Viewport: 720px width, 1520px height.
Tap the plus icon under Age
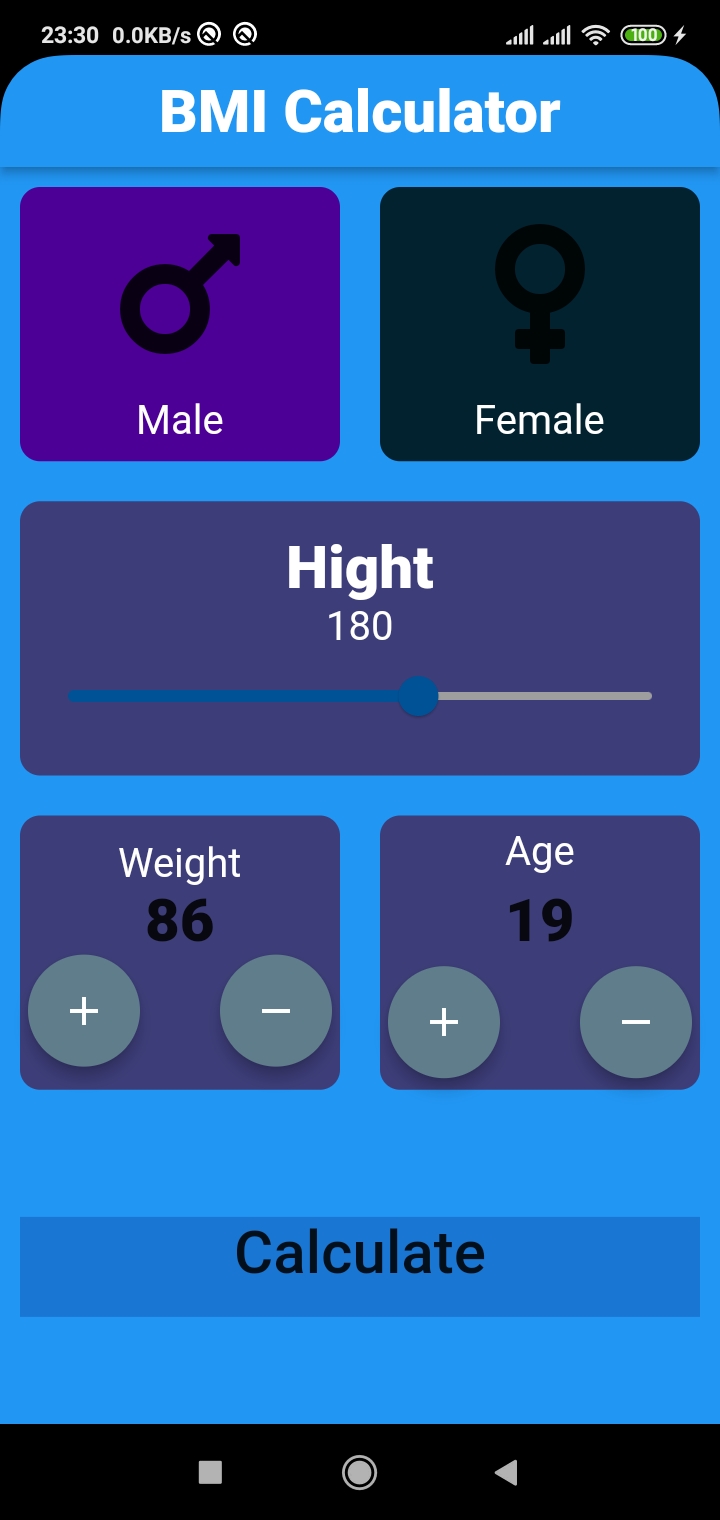pos(444,1022)
